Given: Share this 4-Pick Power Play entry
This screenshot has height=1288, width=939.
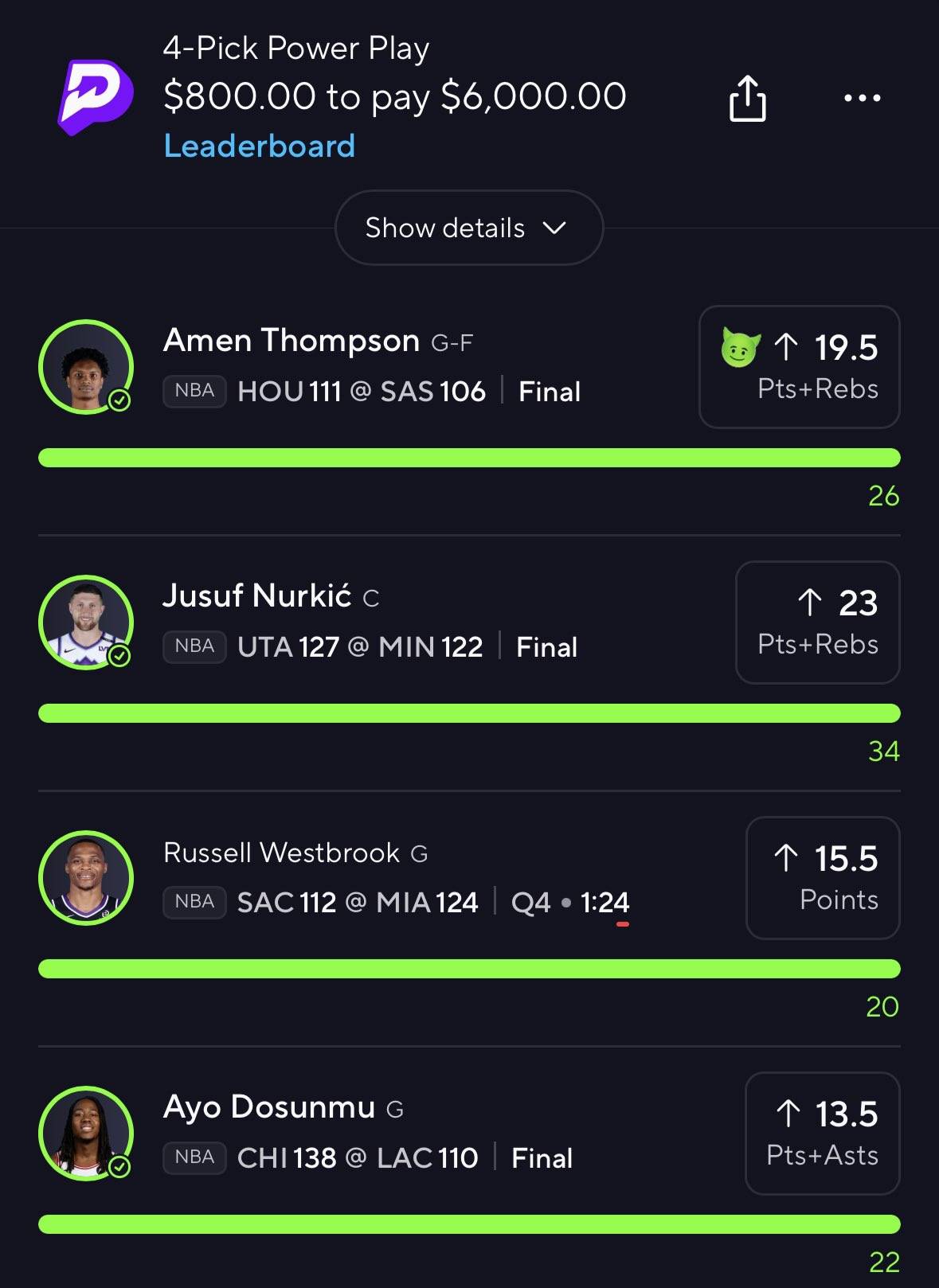Looking at the screenshot, I should [x=747, y=99].
